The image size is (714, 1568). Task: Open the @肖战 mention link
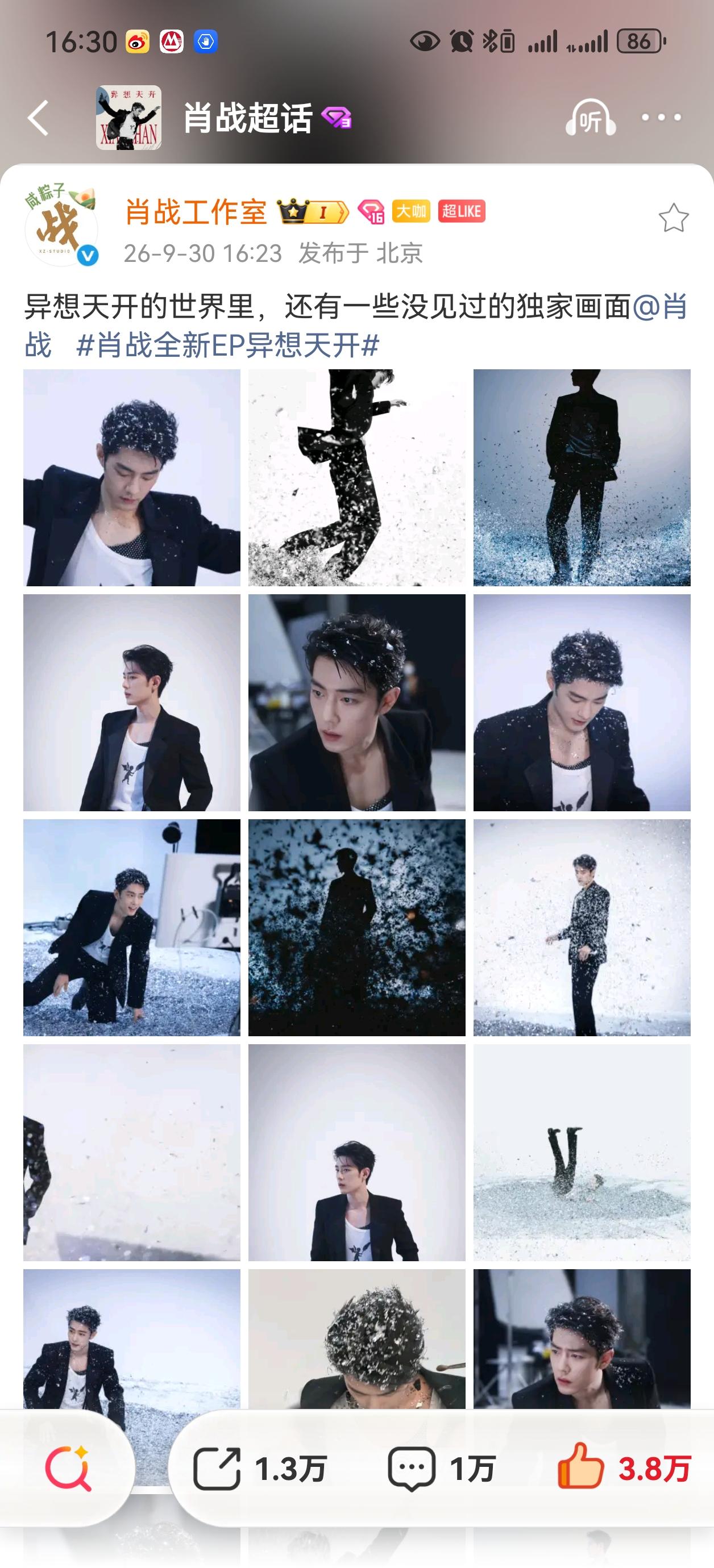661,306
